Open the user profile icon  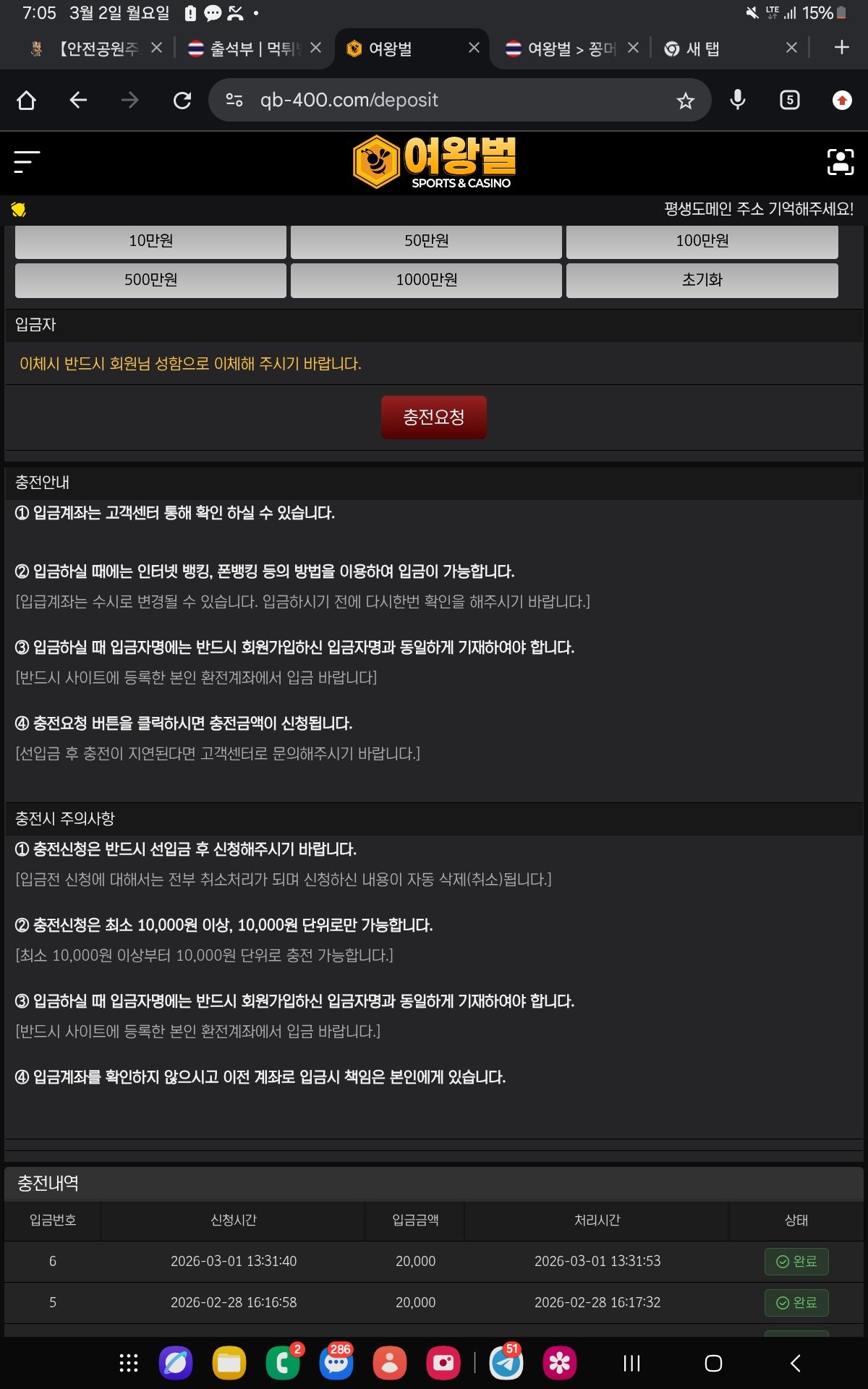841,162
